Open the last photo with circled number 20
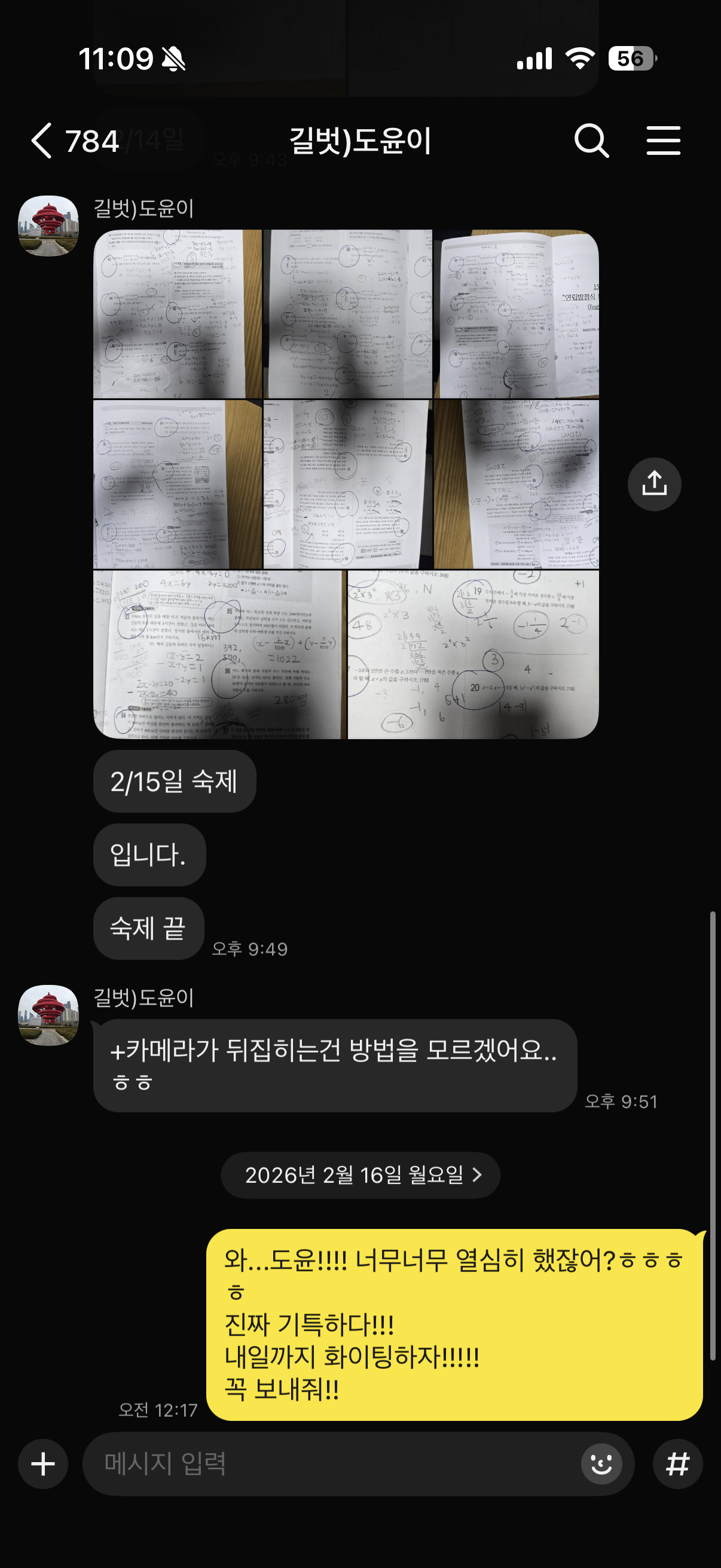This screenshot has width=721, height=1568. point(473,654)
